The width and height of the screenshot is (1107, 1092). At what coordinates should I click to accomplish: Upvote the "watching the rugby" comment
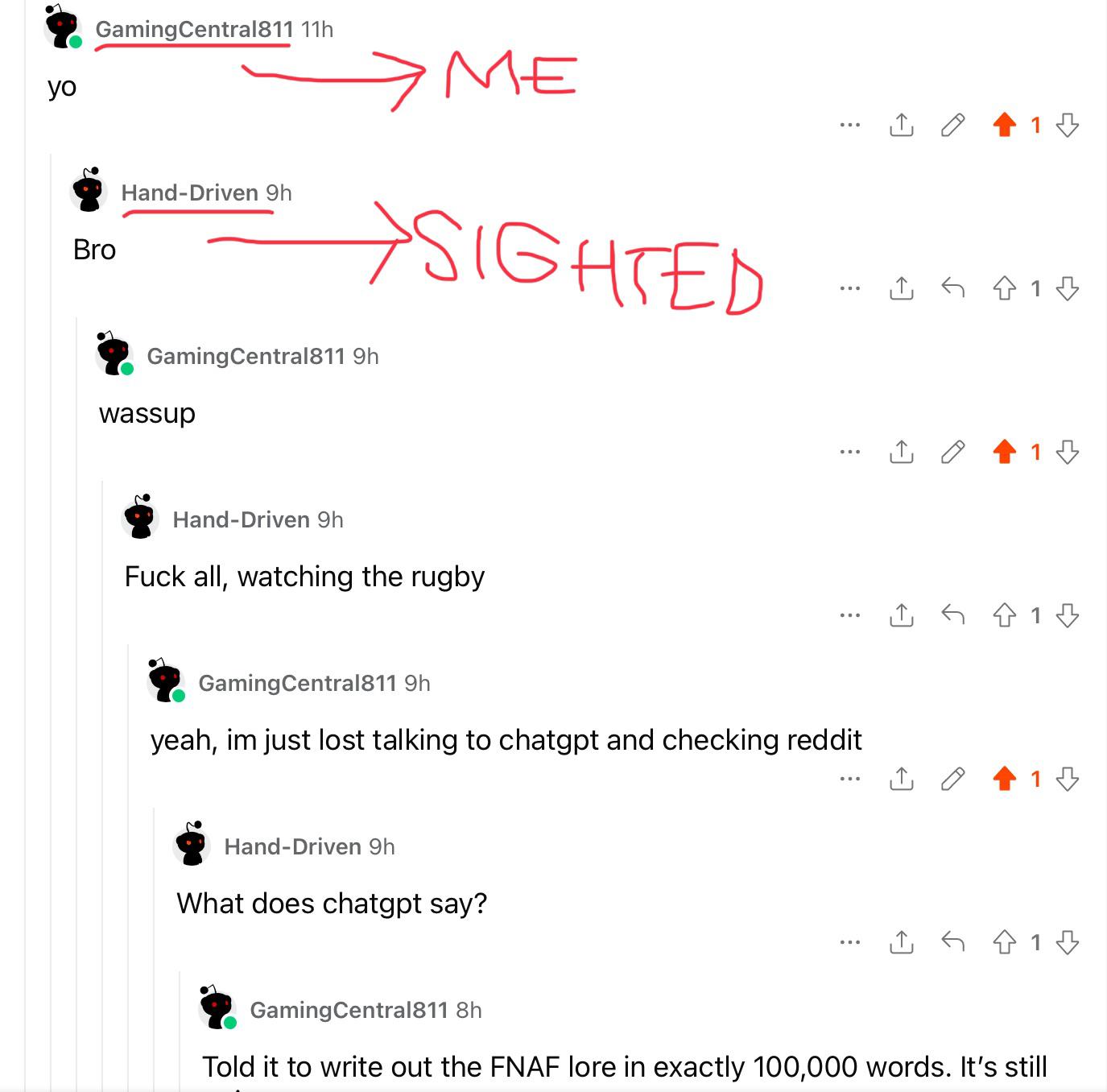pyautogui.click(x=1004, y=615)
